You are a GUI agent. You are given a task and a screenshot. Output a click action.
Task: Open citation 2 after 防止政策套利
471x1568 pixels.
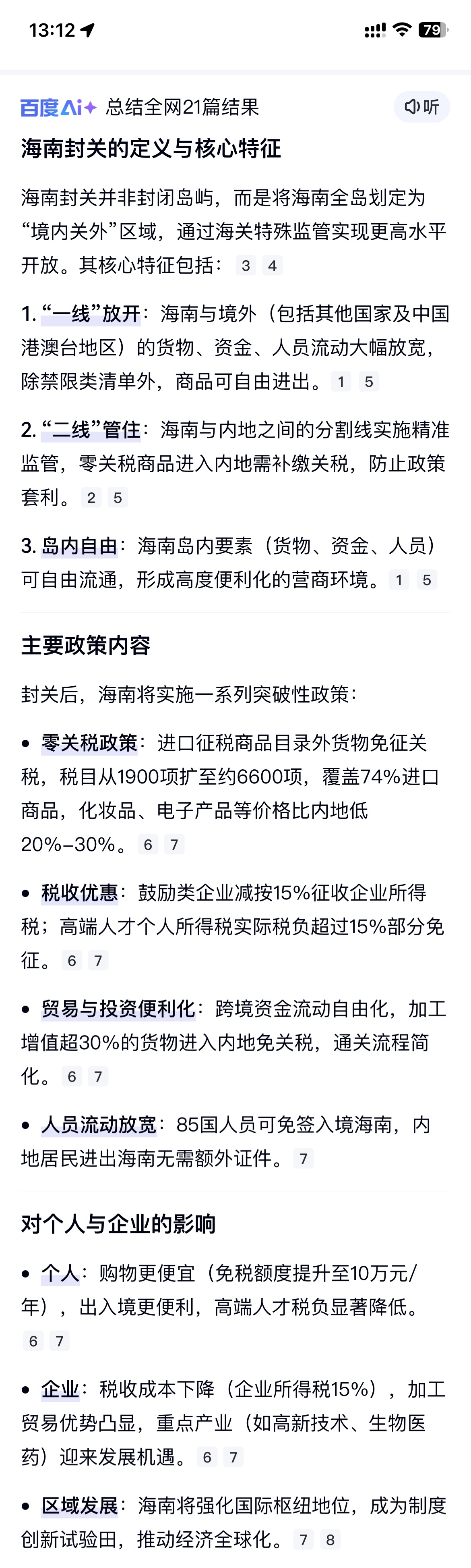coord(91,498)
